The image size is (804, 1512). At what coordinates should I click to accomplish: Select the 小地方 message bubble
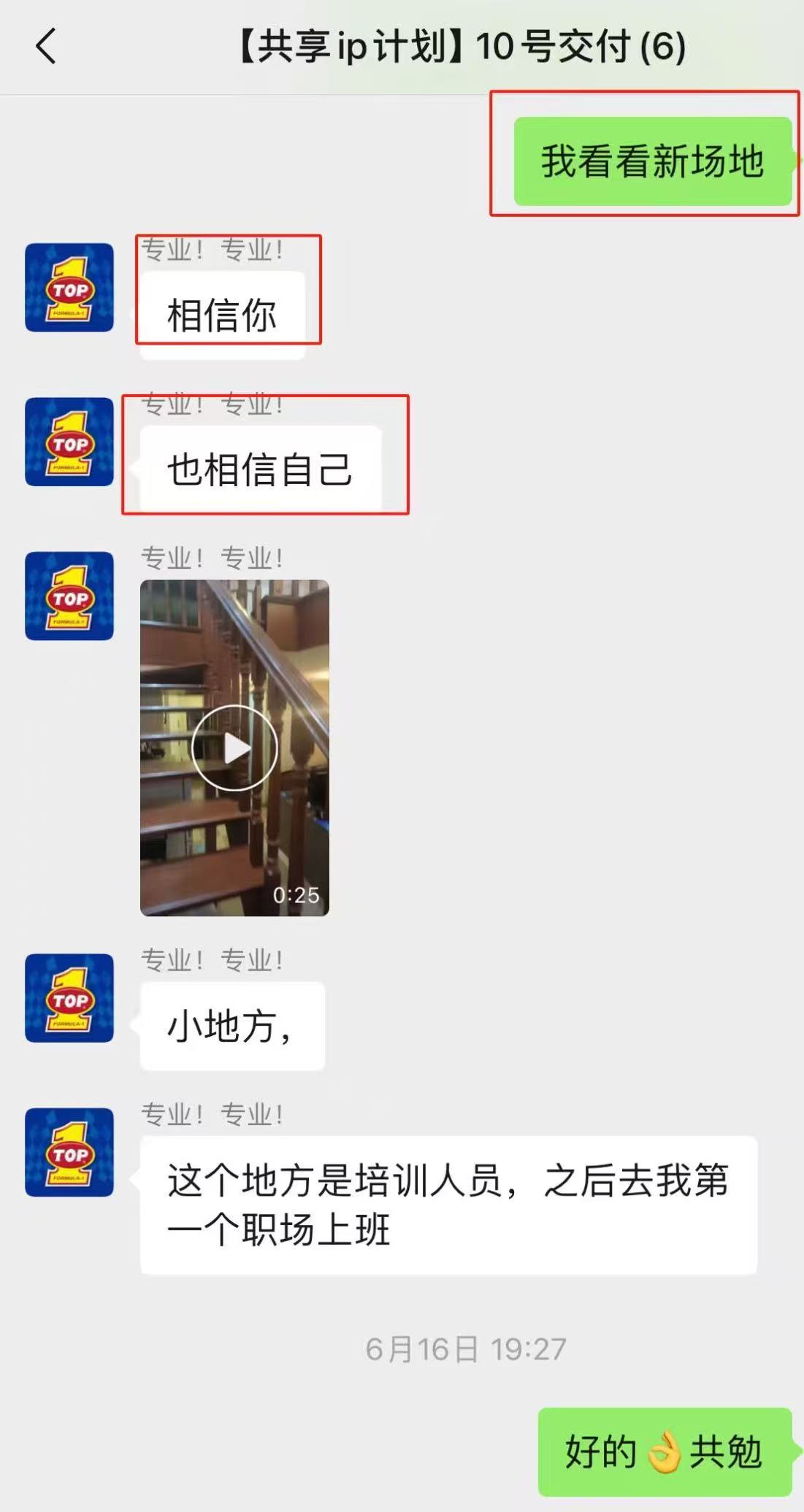[x=230, y=1026]
